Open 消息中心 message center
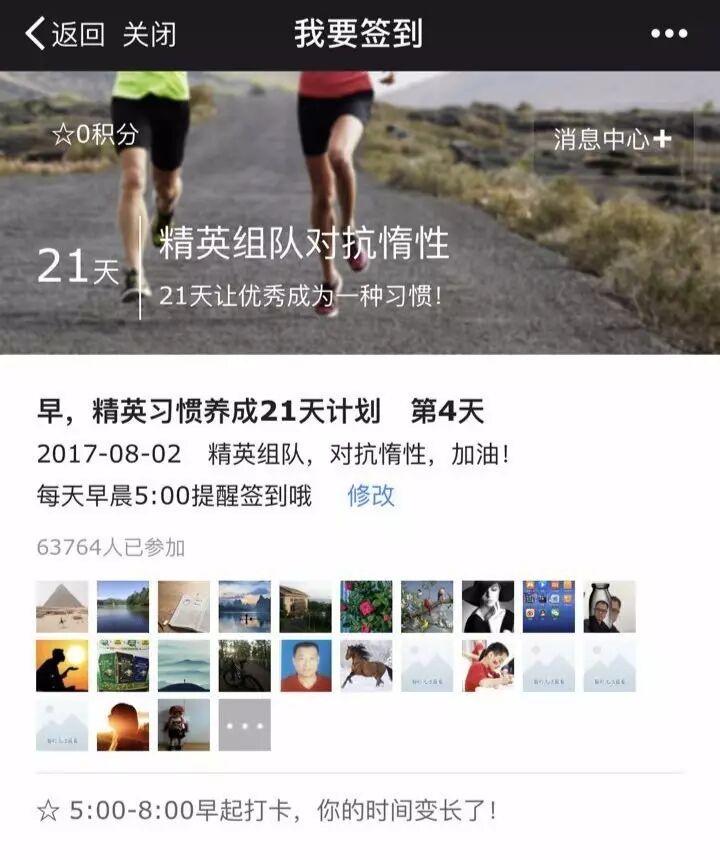 pyautogui.click(x=612, y=139)
